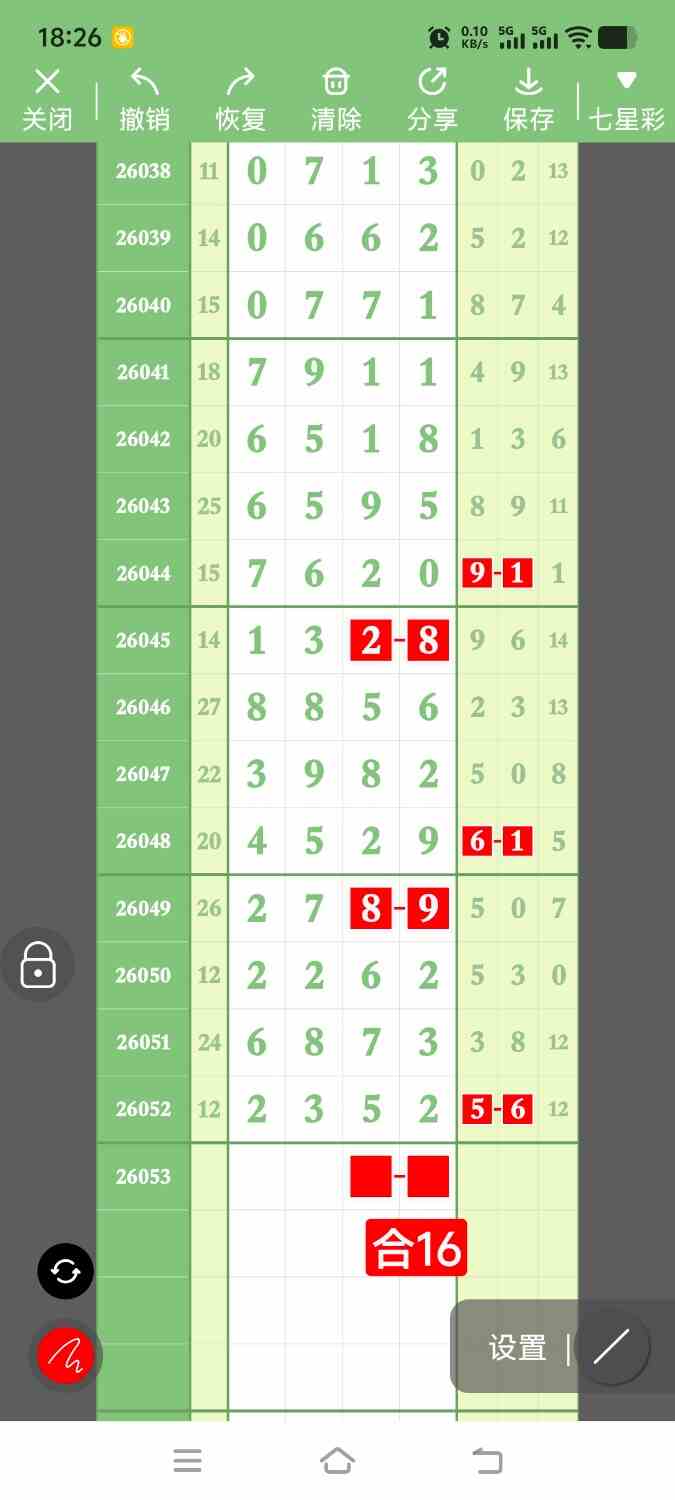The height and width of the screenshot is (1500, 675).
Task: Redo the annotation with 恢复
Action: coord(241,99)
